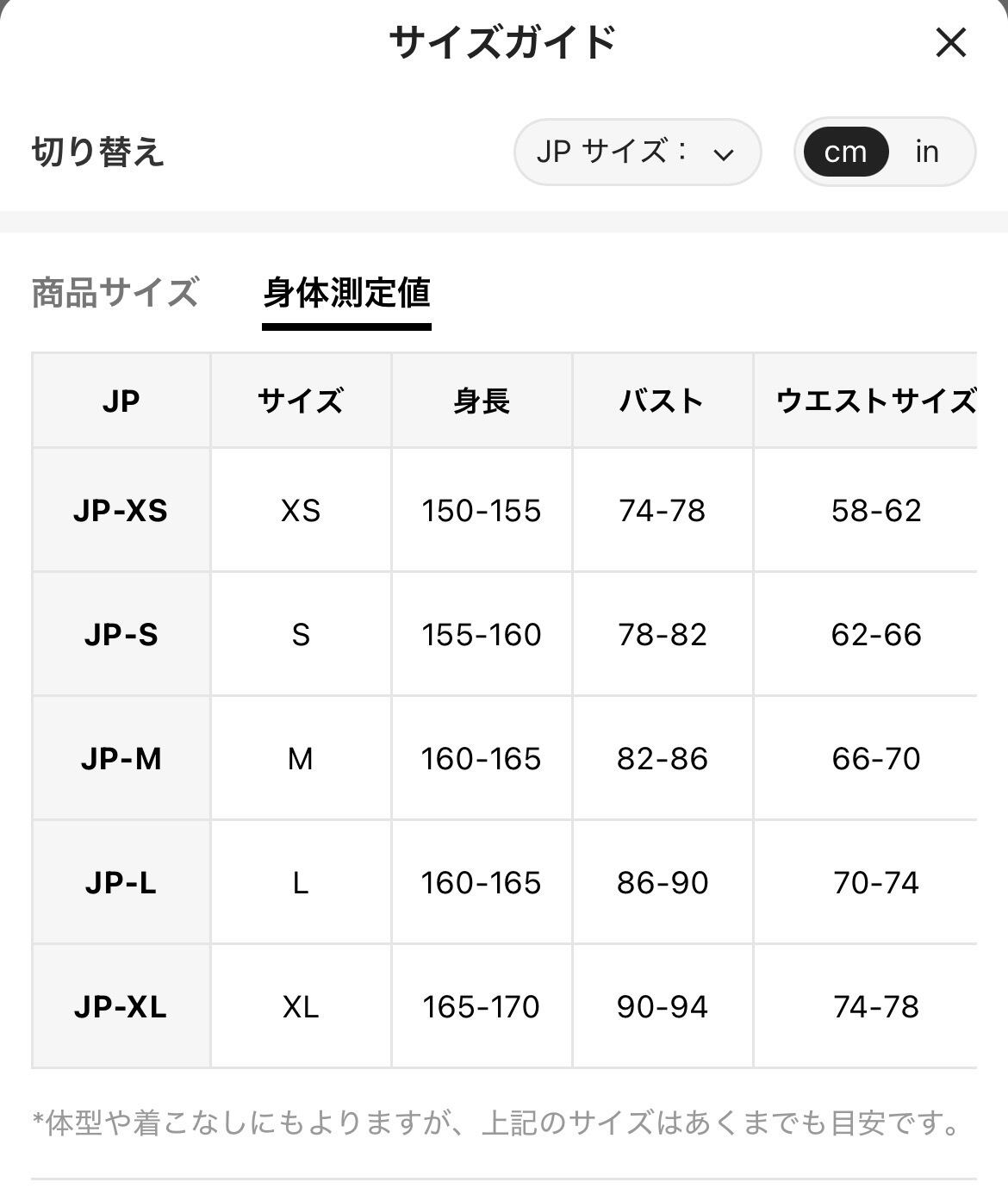
Task: Switch to the 商品サイズ tab
Action: [x=115, y=293]
